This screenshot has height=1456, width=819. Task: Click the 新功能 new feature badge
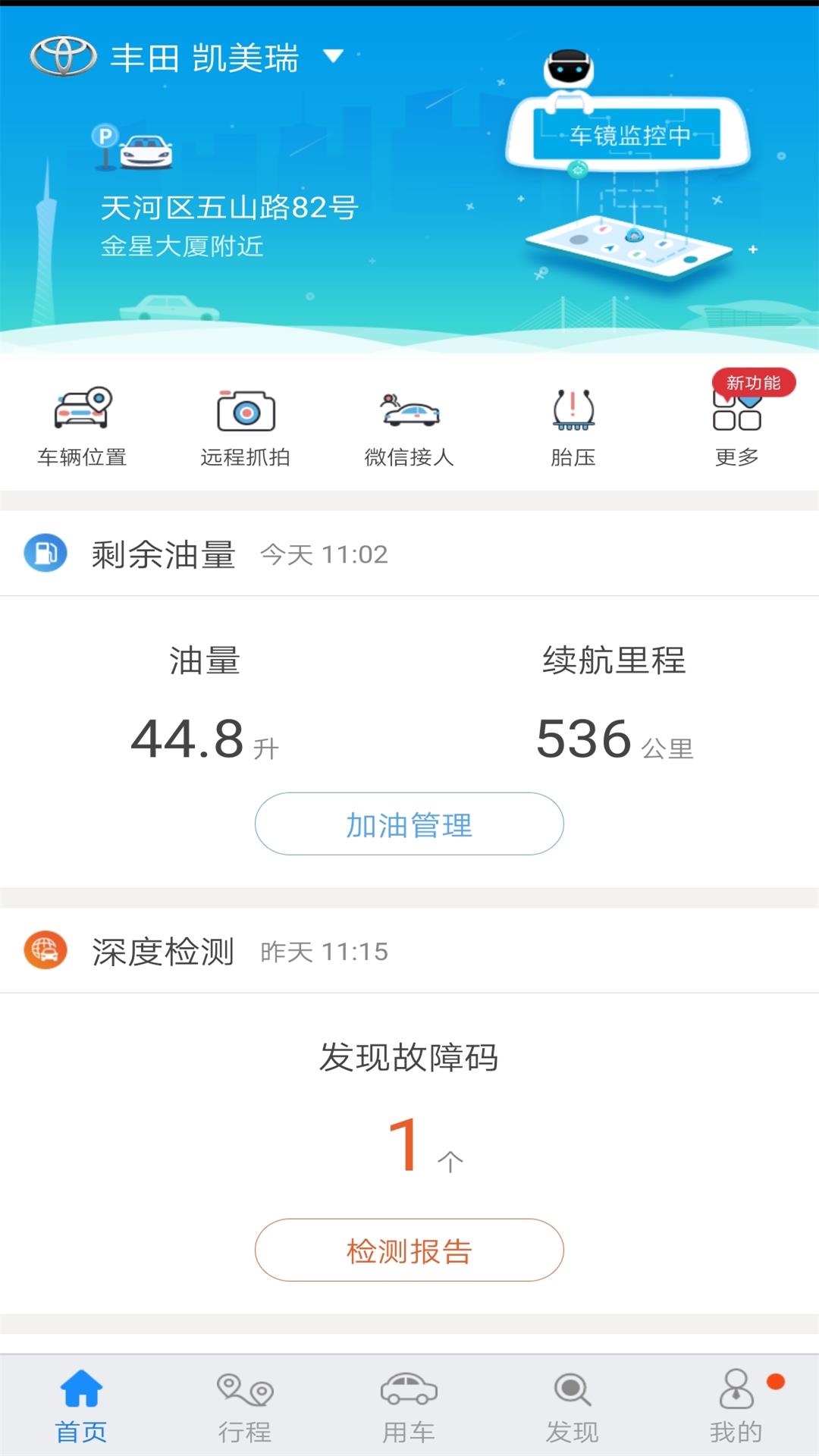click(x=755, y=381)
